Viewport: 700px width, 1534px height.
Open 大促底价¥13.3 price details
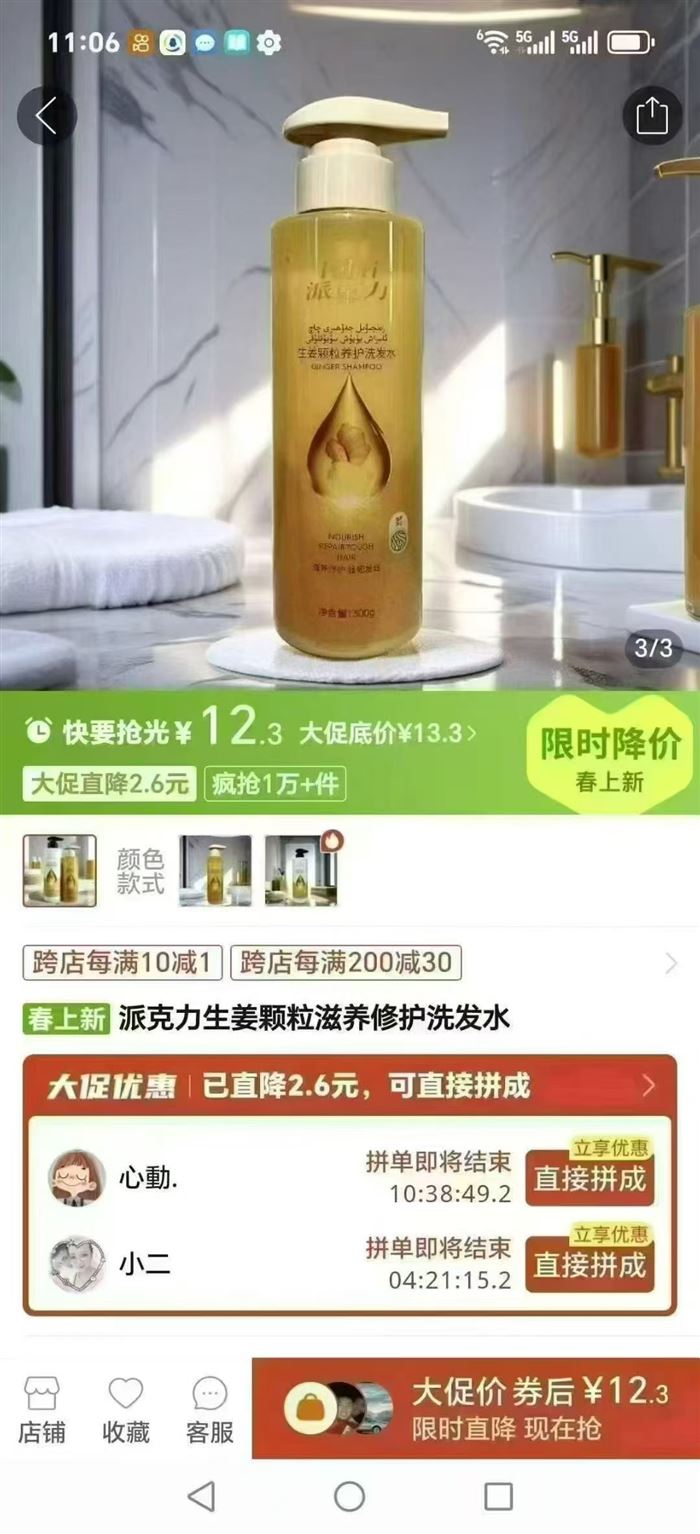coord(387,733)
